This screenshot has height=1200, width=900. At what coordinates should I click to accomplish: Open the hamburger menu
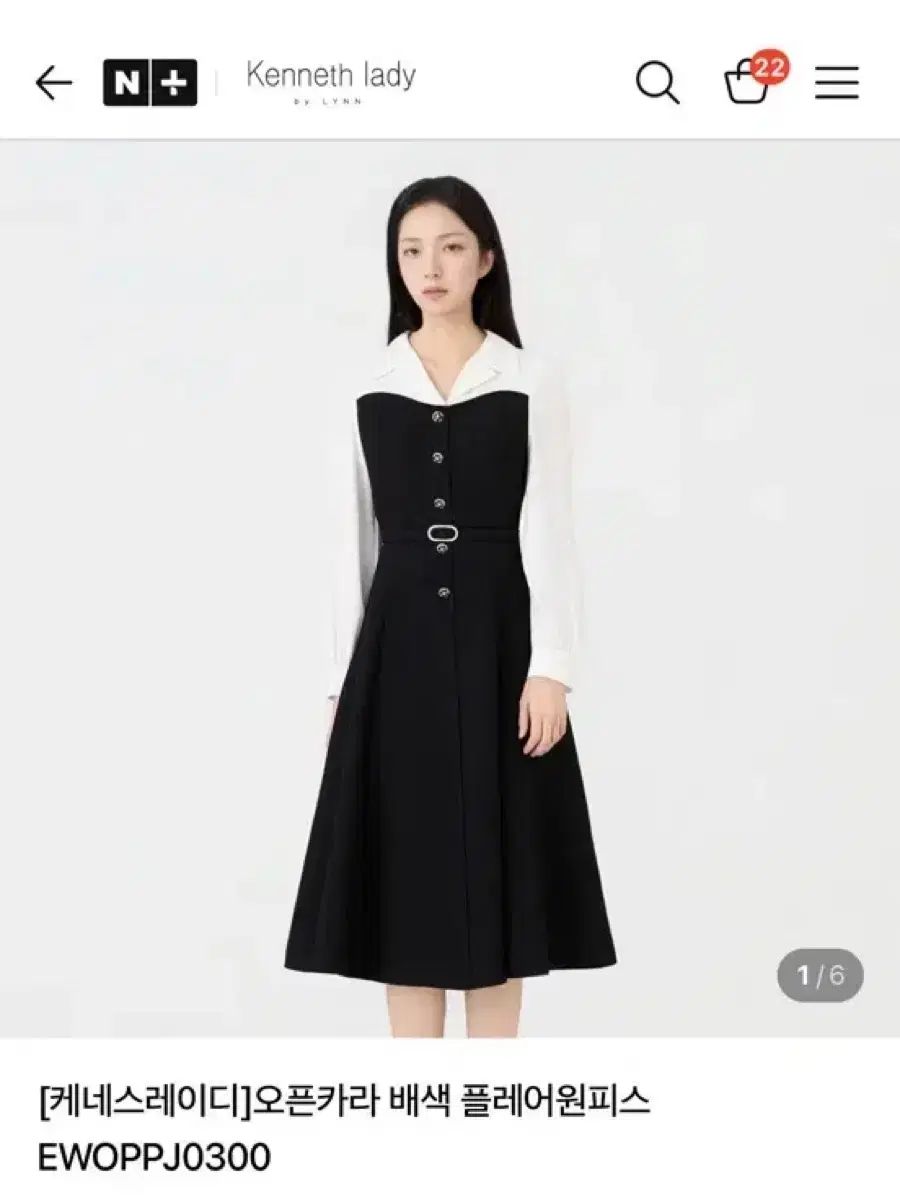pyautogui.click(x=836, y=83)
